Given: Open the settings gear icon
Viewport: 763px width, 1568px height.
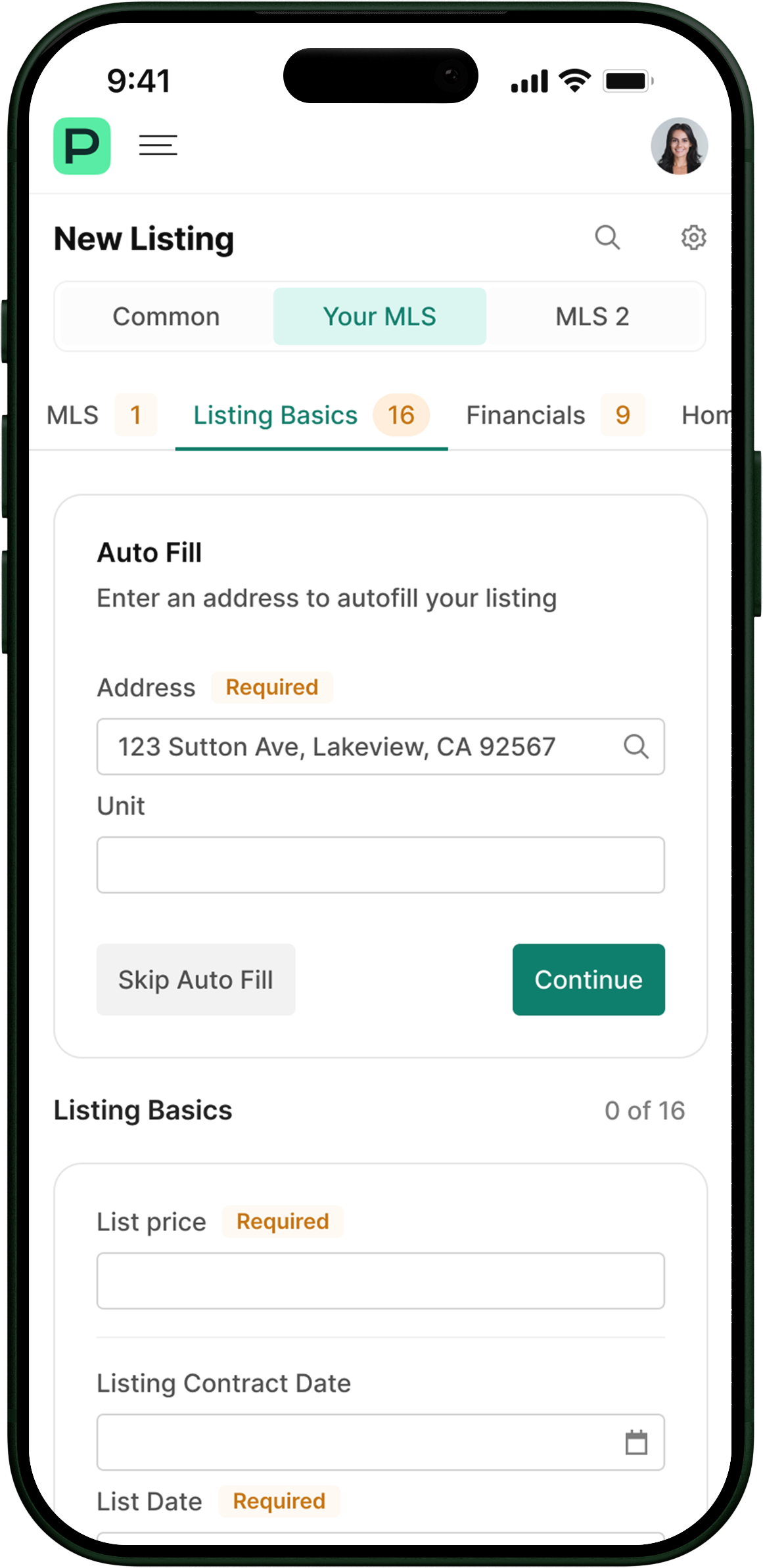Looking at the screenshot, I should point(693,238).
